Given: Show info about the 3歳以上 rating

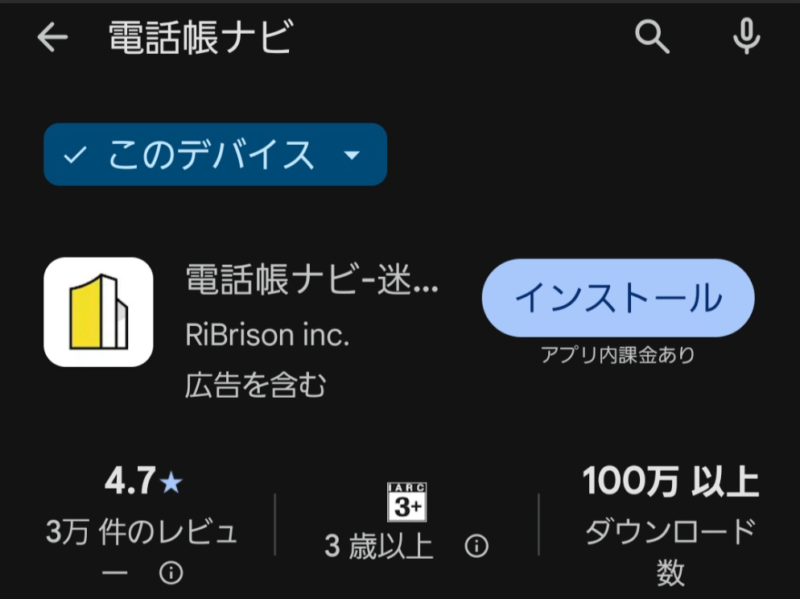Looking at the screenshot, I should 477,546.
